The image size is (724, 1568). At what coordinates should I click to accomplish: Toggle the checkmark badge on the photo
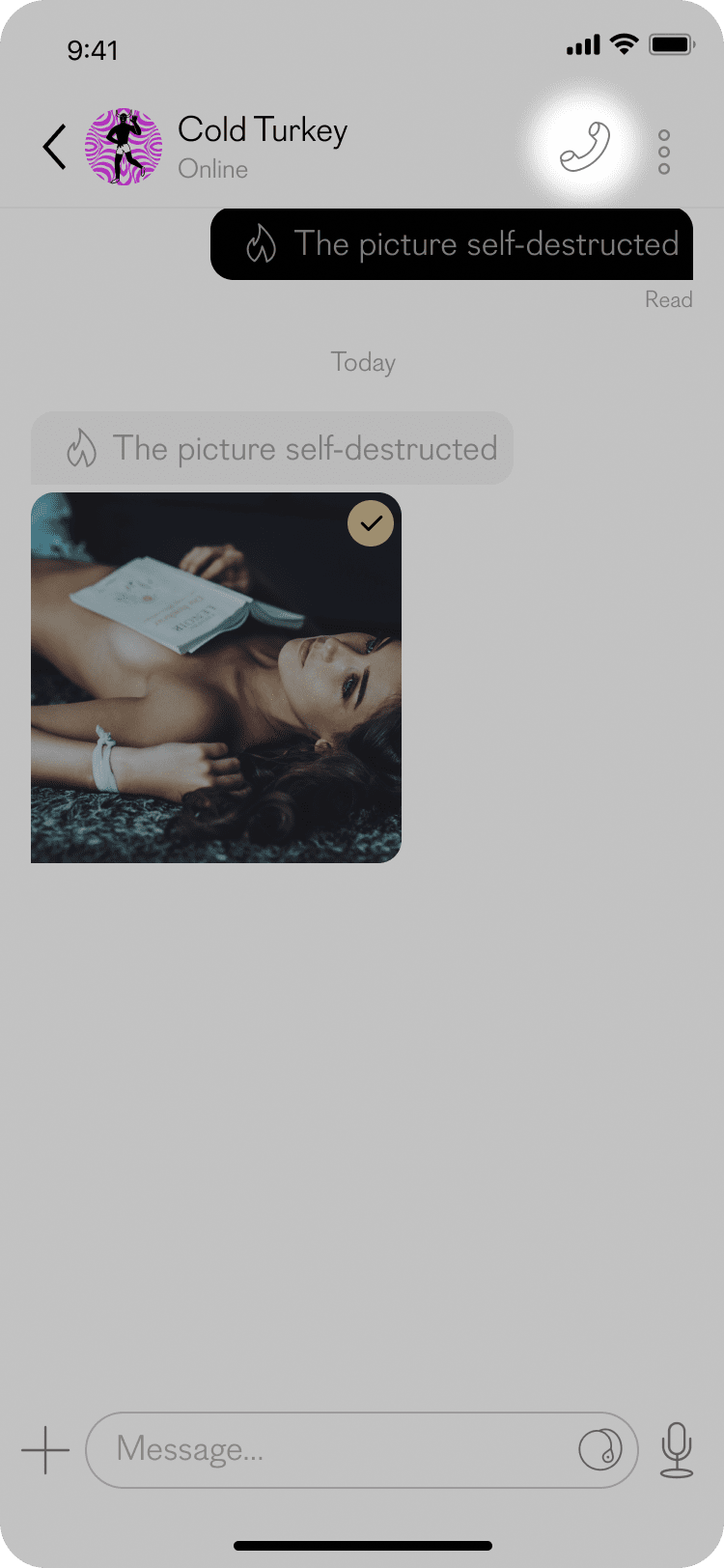(370, 522)
